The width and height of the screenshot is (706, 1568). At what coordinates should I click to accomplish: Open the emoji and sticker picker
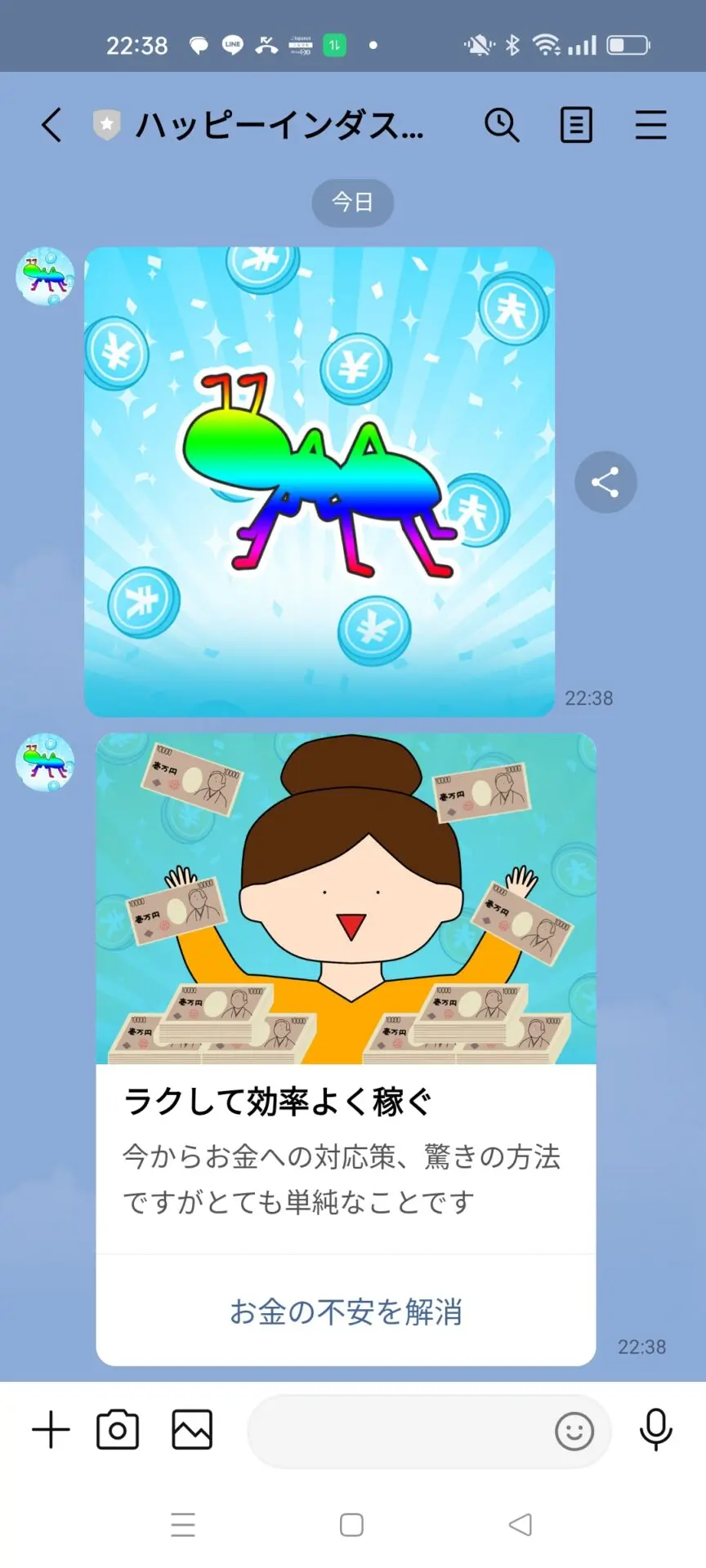574,1431
